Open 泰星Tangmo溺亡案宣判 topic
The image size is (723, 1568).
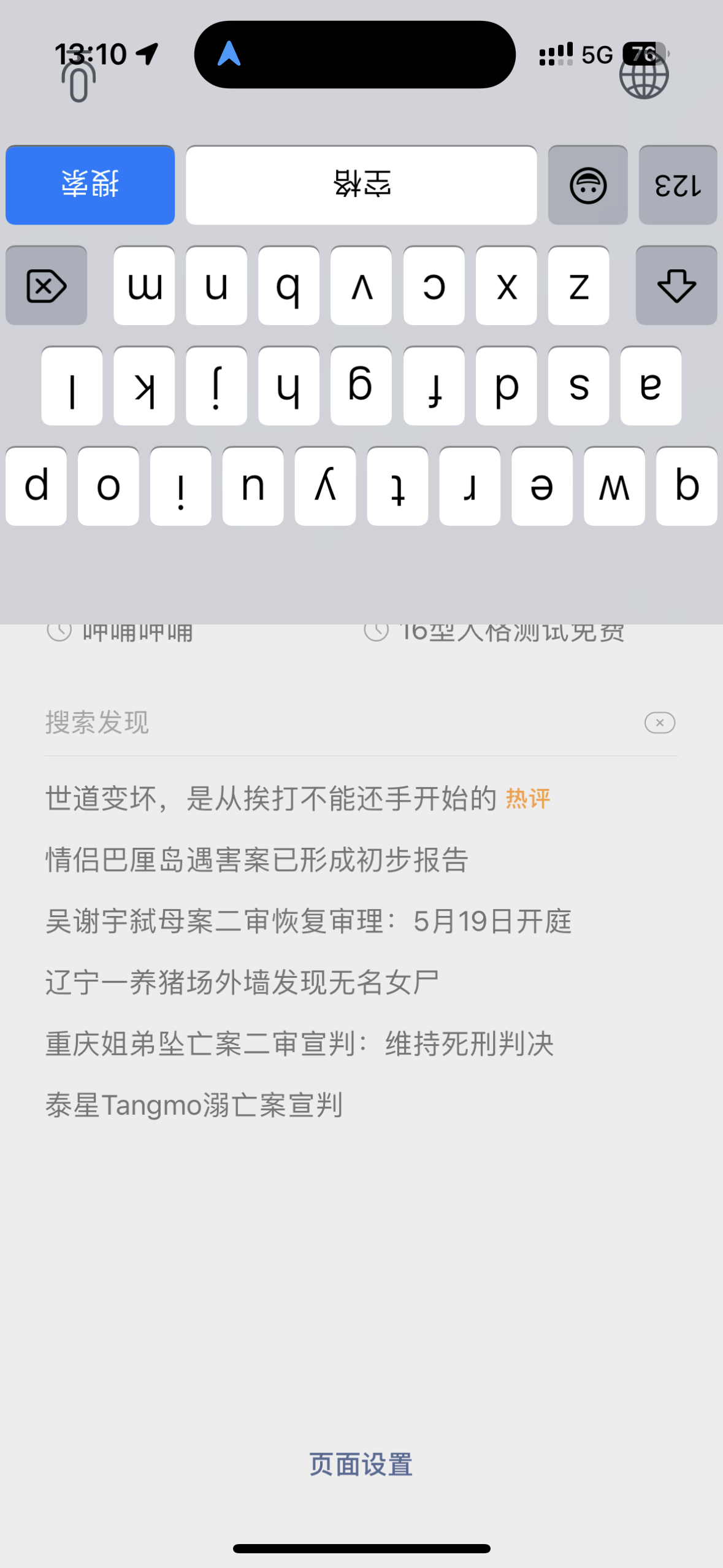click(194, 1105)
